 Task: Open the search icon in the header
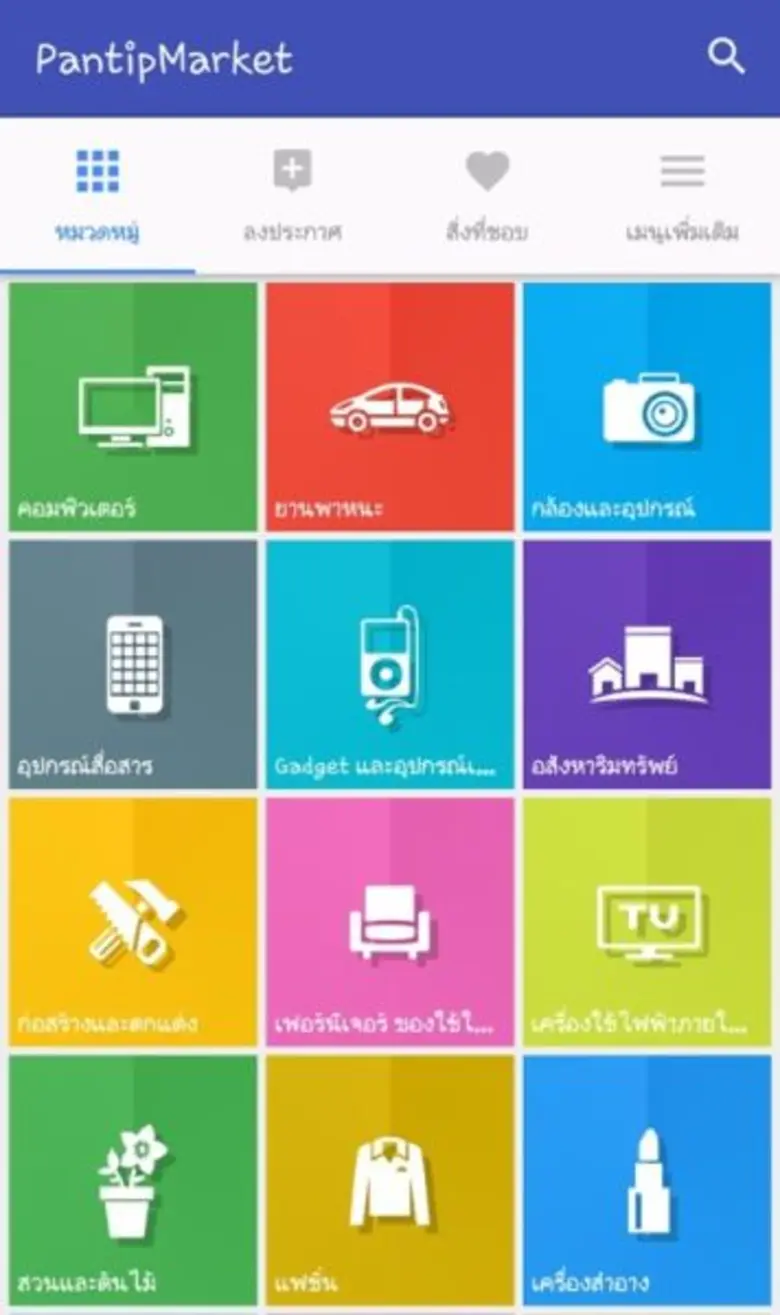tap(727, 57)
